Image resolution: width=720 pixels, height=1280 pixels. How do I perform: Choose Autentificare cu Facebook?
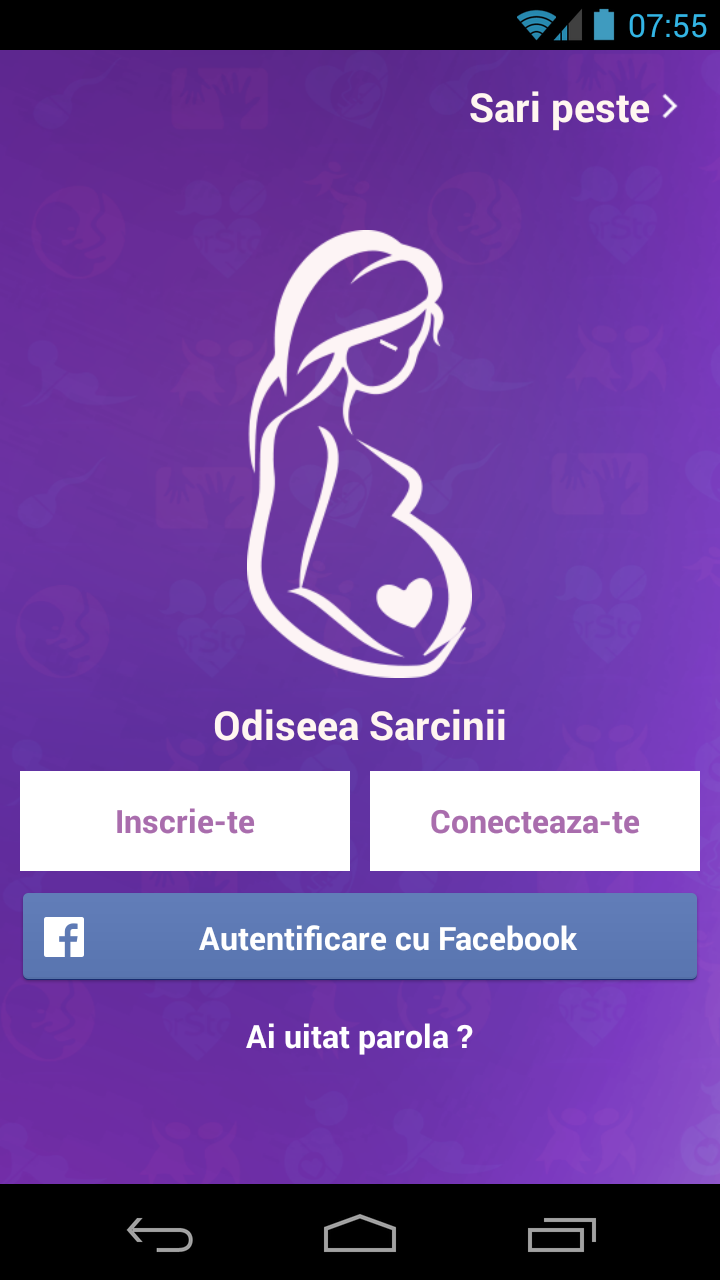click(360, 937)
